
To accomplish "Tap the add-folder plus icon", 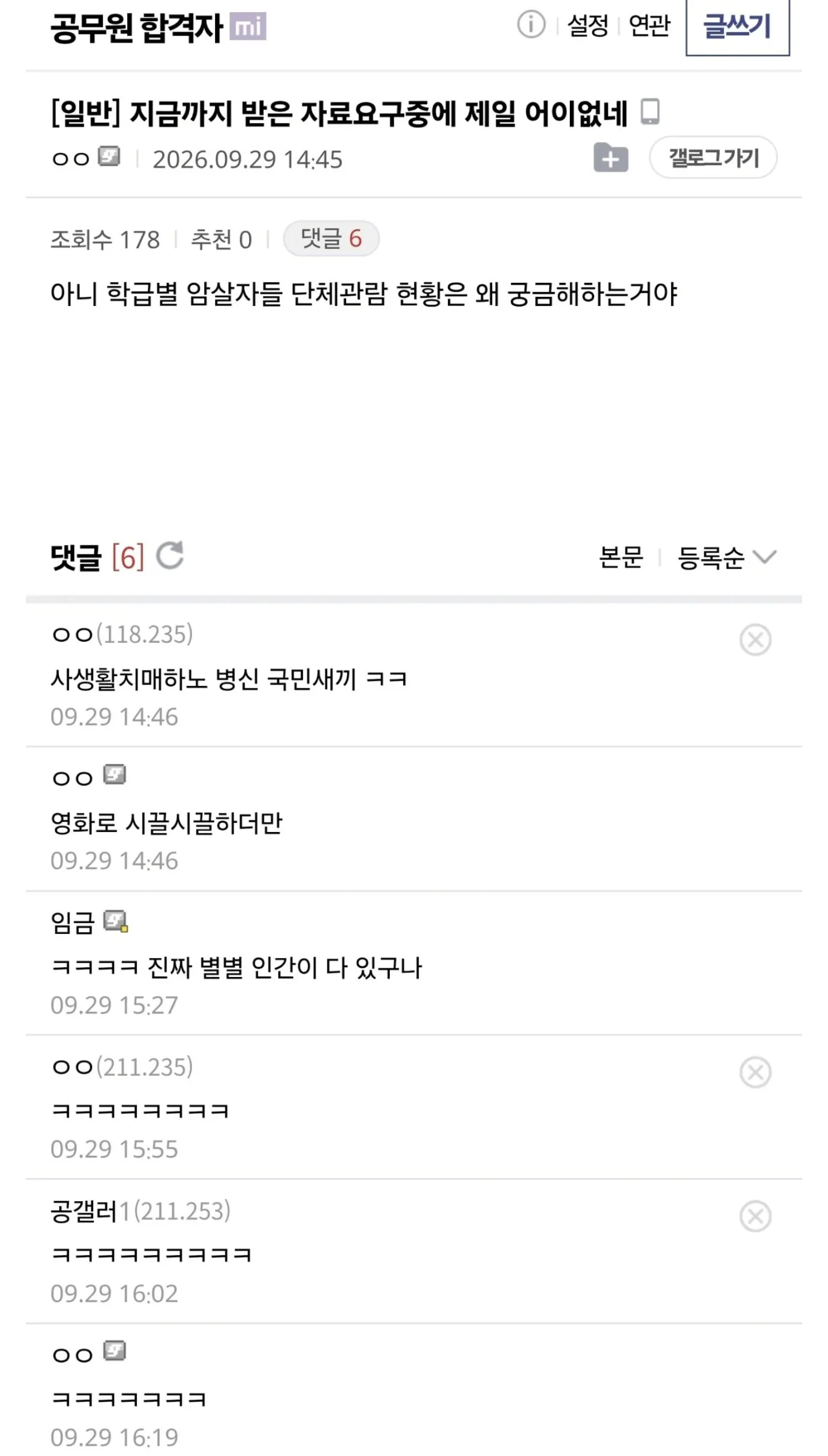I will pyautogui.click(x=611, y=158).
